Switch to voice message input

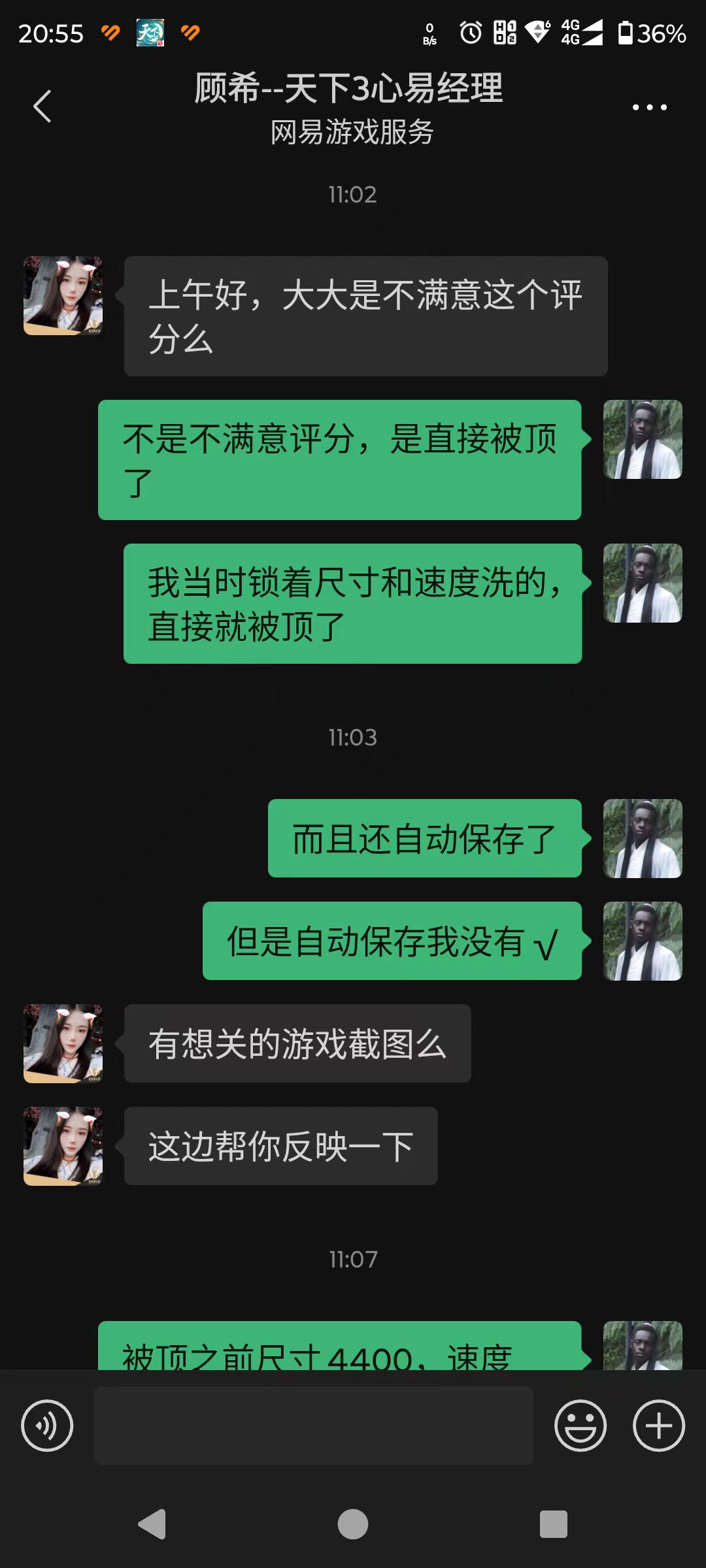pyautogui.click(x=47, y=1426)
